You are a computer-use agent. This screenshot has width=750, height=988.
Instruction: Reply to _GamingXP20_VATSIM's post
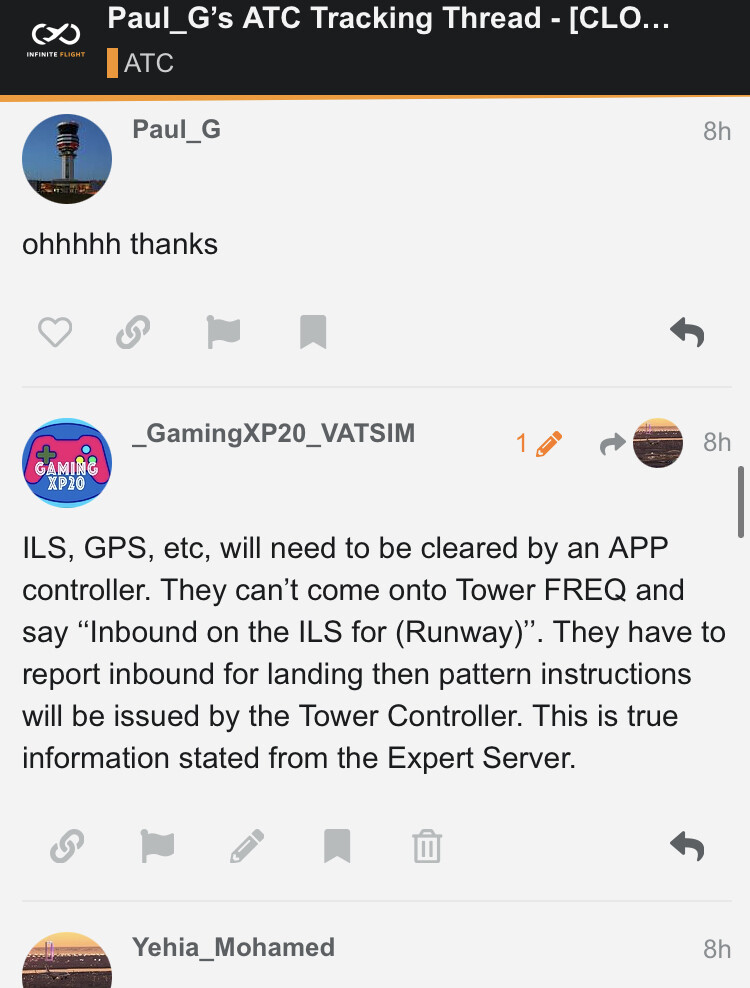[x=687, y=847]
